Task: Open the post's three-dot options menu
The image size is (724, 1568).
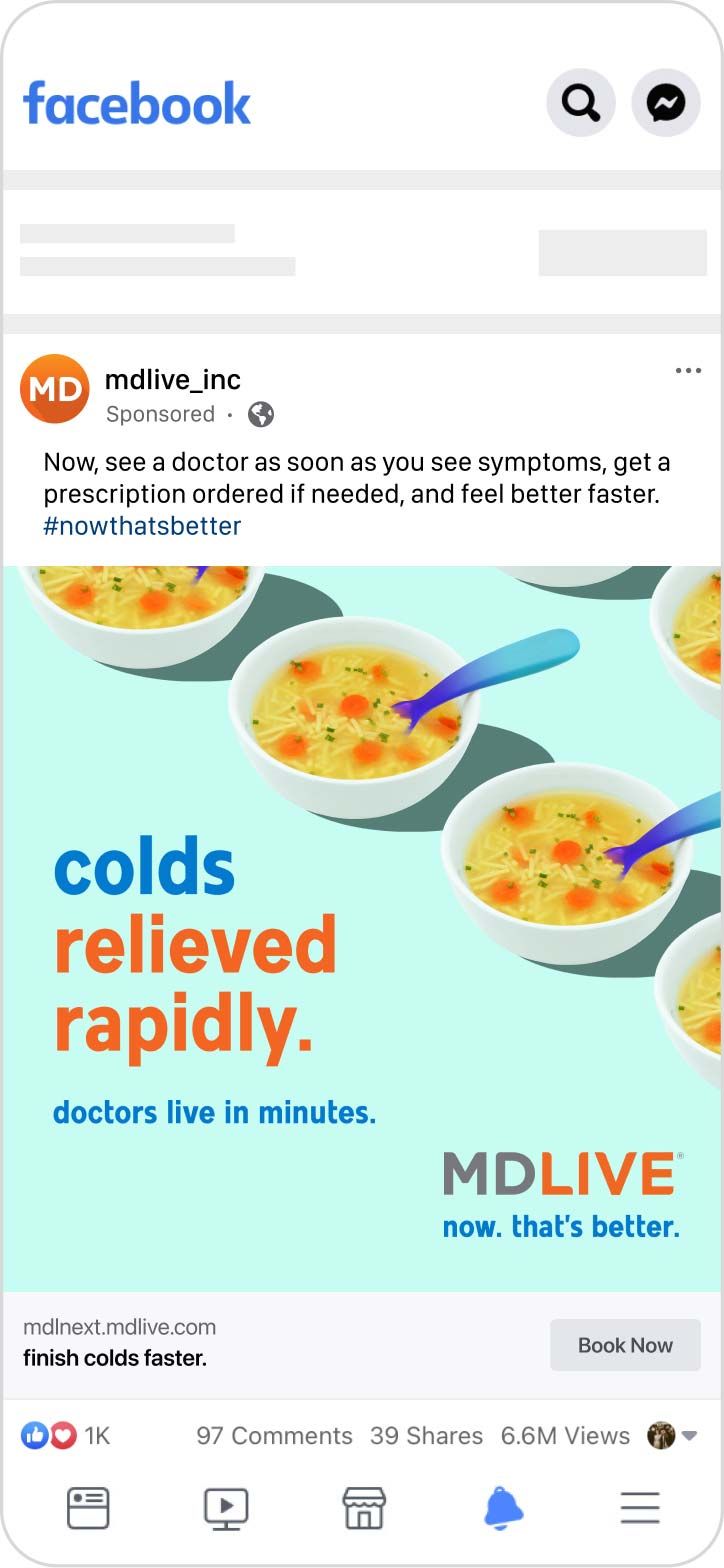Action: point(688,371)
